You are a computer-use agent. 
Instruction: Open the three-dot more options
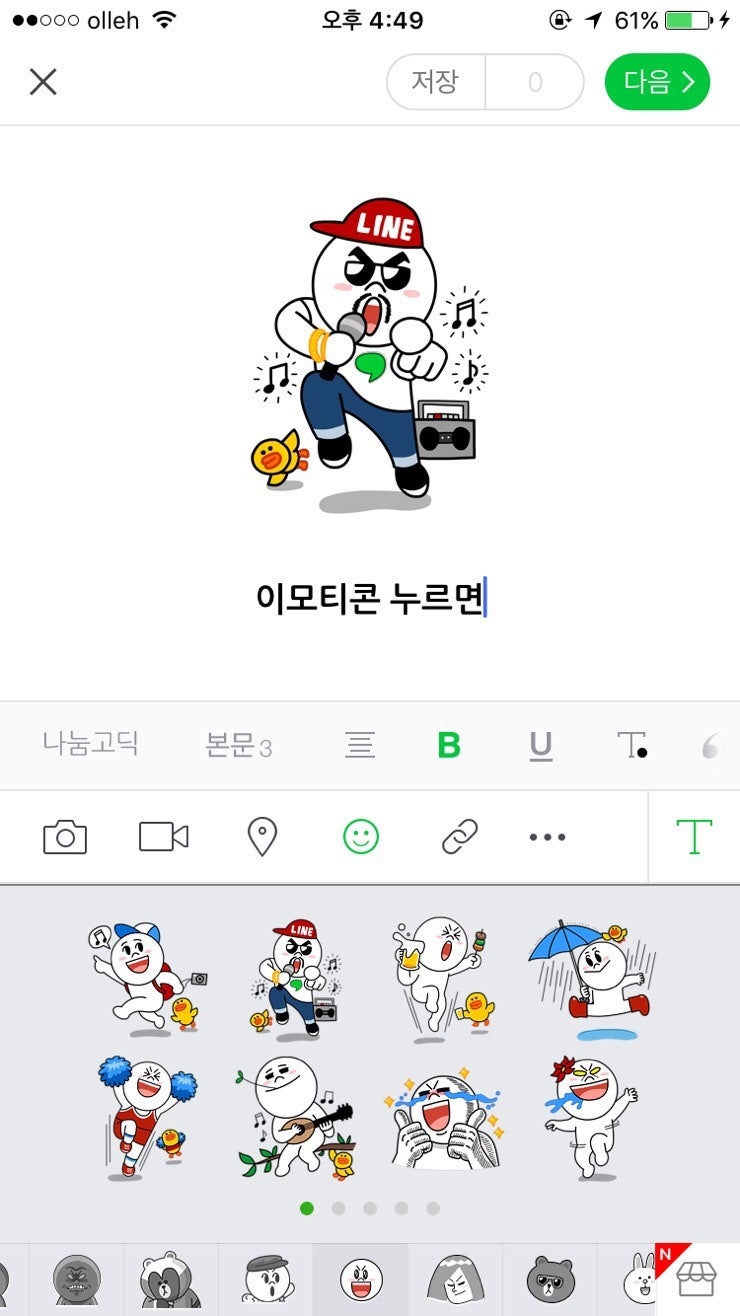[547, 837]
